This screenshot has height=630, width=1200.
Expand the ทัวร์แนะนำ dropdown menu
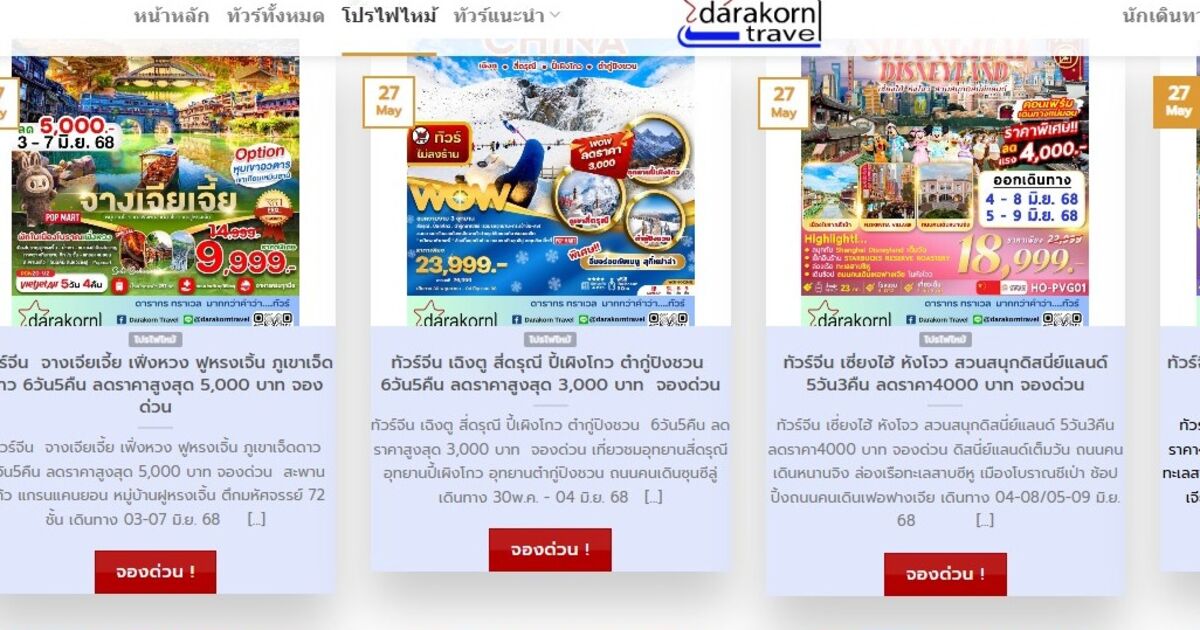click(x=506, y=16)
